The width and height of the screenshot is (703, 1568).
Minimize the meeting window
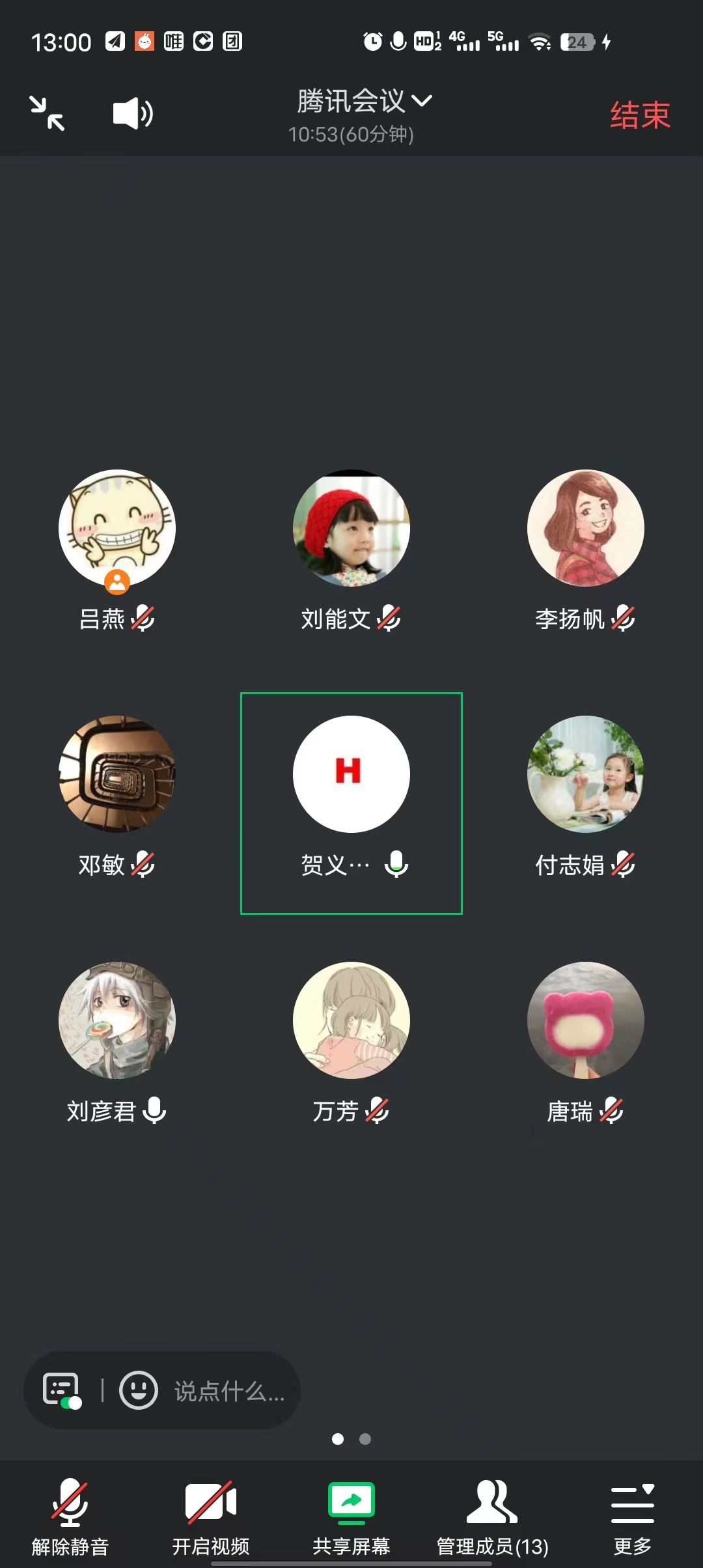48,113
